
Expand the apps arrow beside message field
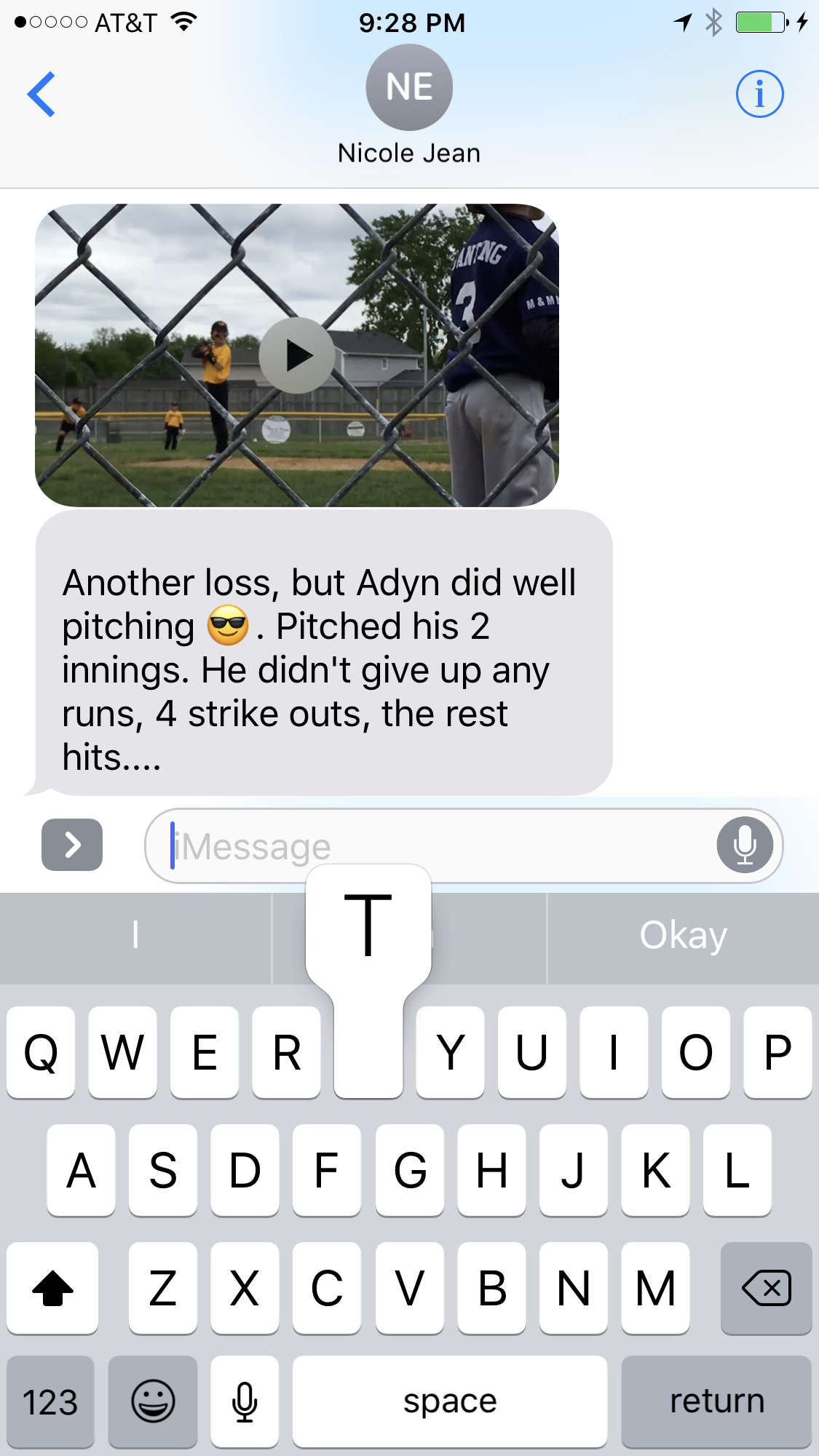tap(72, 845)
